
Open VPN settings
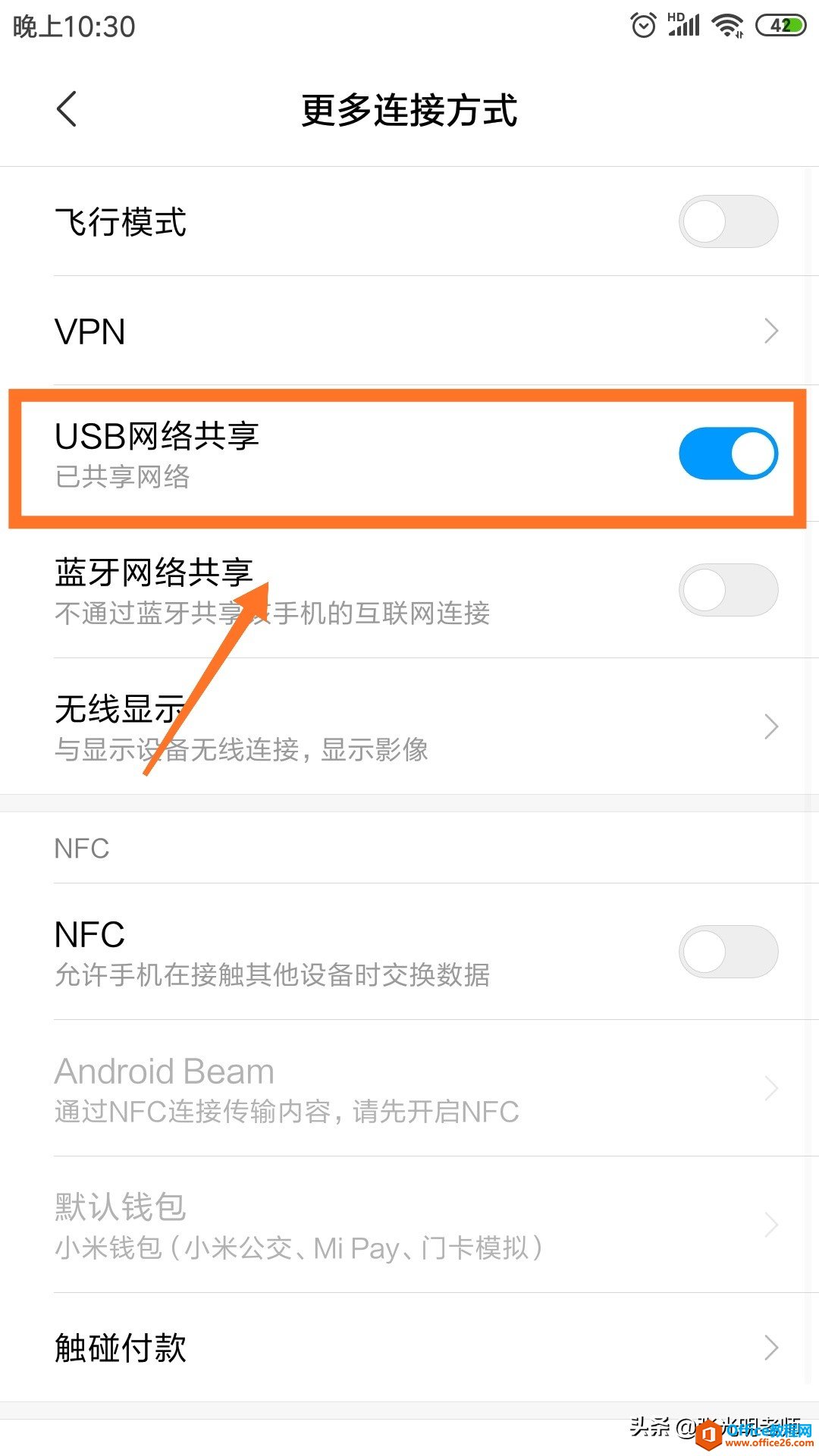409,331
